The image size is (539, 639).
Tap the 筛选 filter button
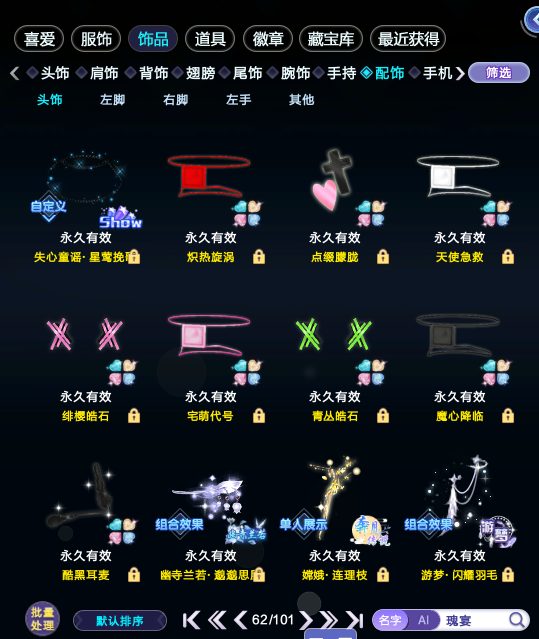499,73
